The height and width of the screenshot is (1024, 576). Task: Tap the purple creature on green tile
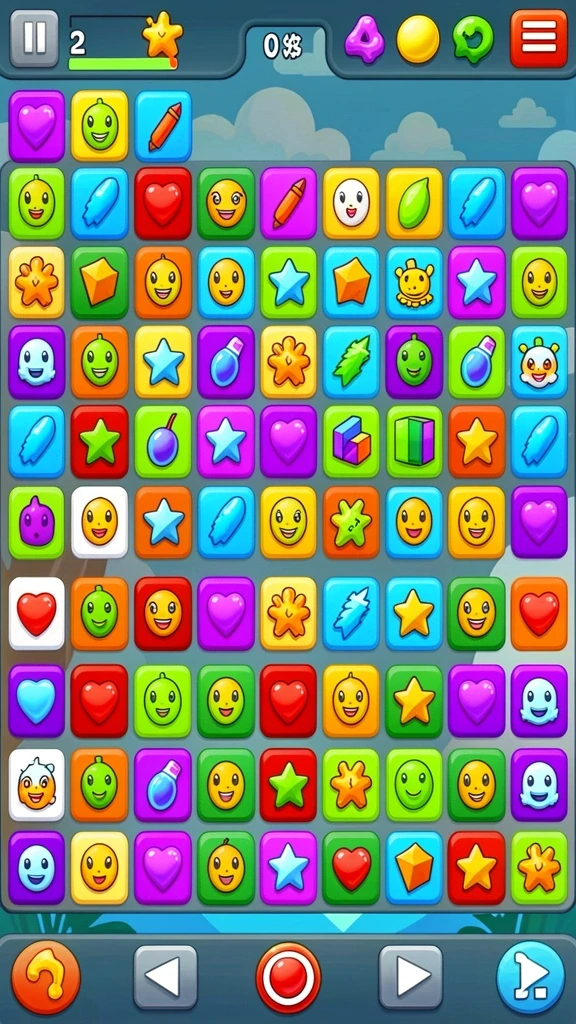click(x=37, y=522)
